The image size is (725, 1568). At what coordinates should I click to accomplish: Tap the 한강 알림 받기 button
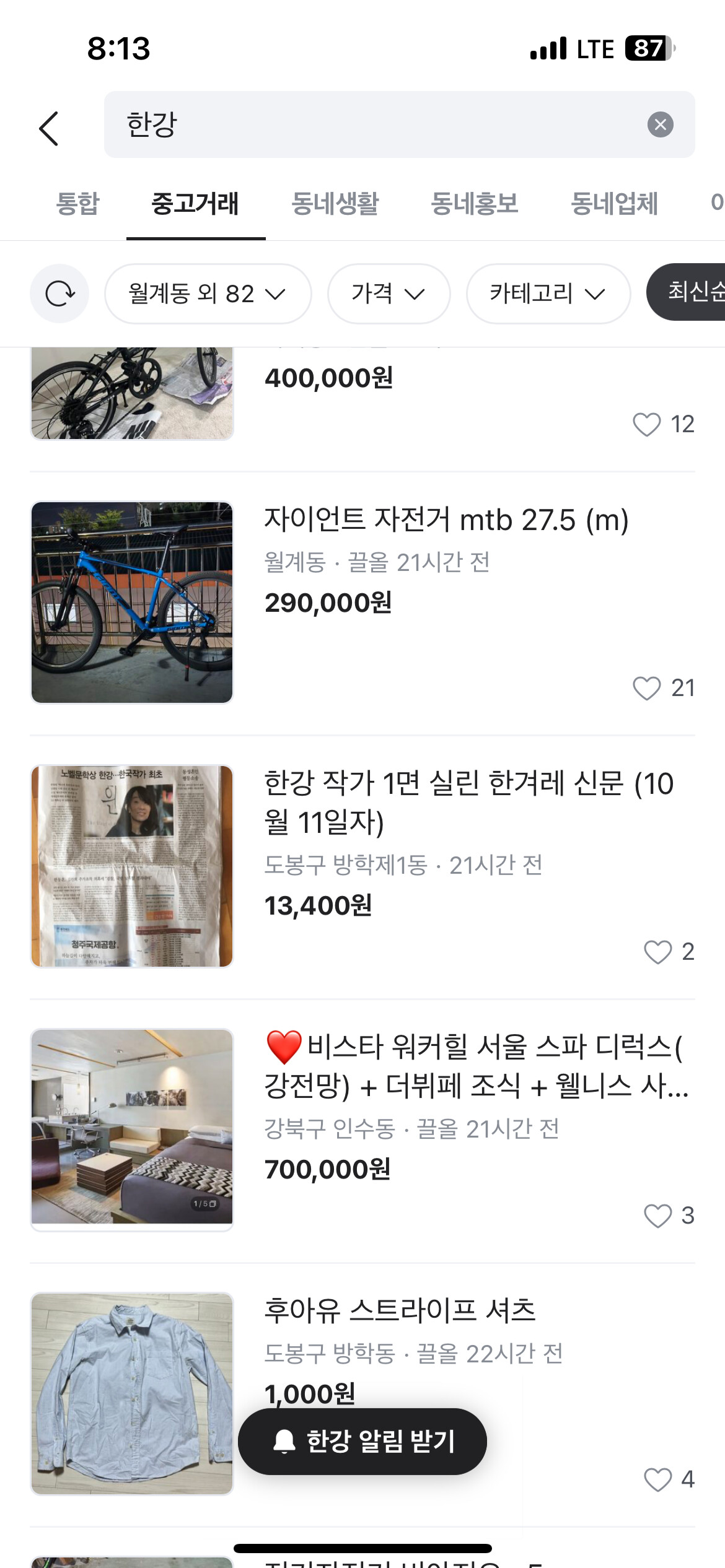click(362, 1442)
